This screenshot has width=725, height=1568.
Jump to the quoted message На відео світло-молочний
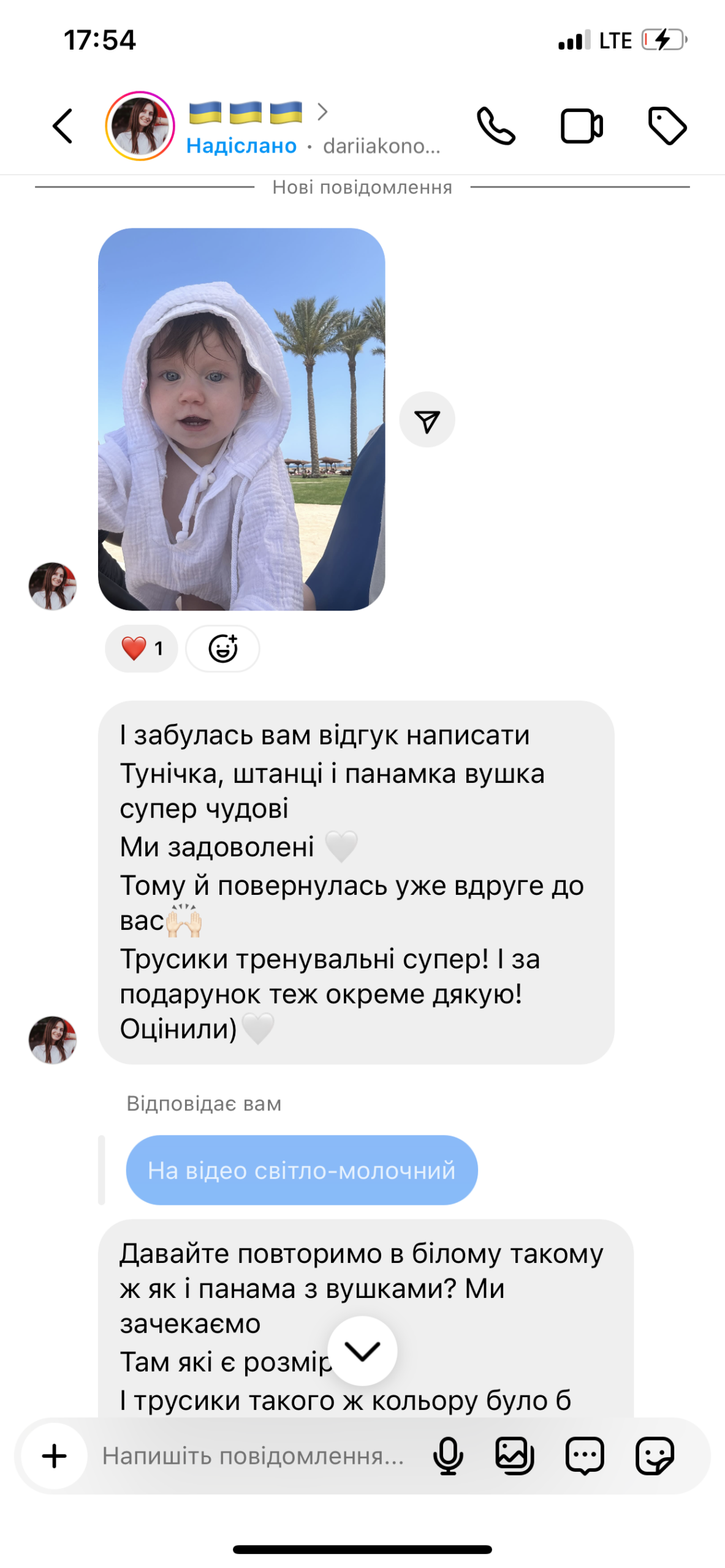click(302, 1170)
